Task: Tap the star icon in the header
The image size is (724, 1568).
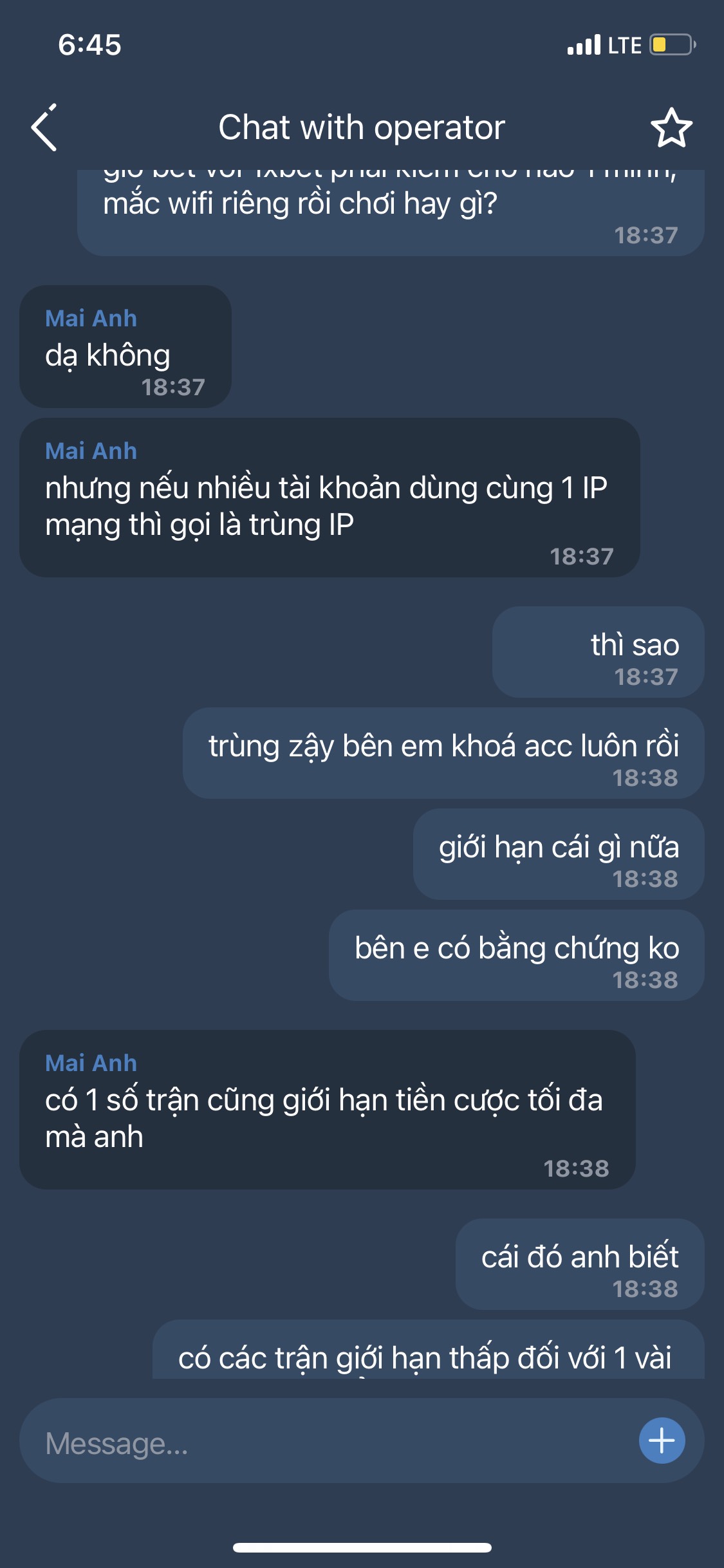Action: 671,128
